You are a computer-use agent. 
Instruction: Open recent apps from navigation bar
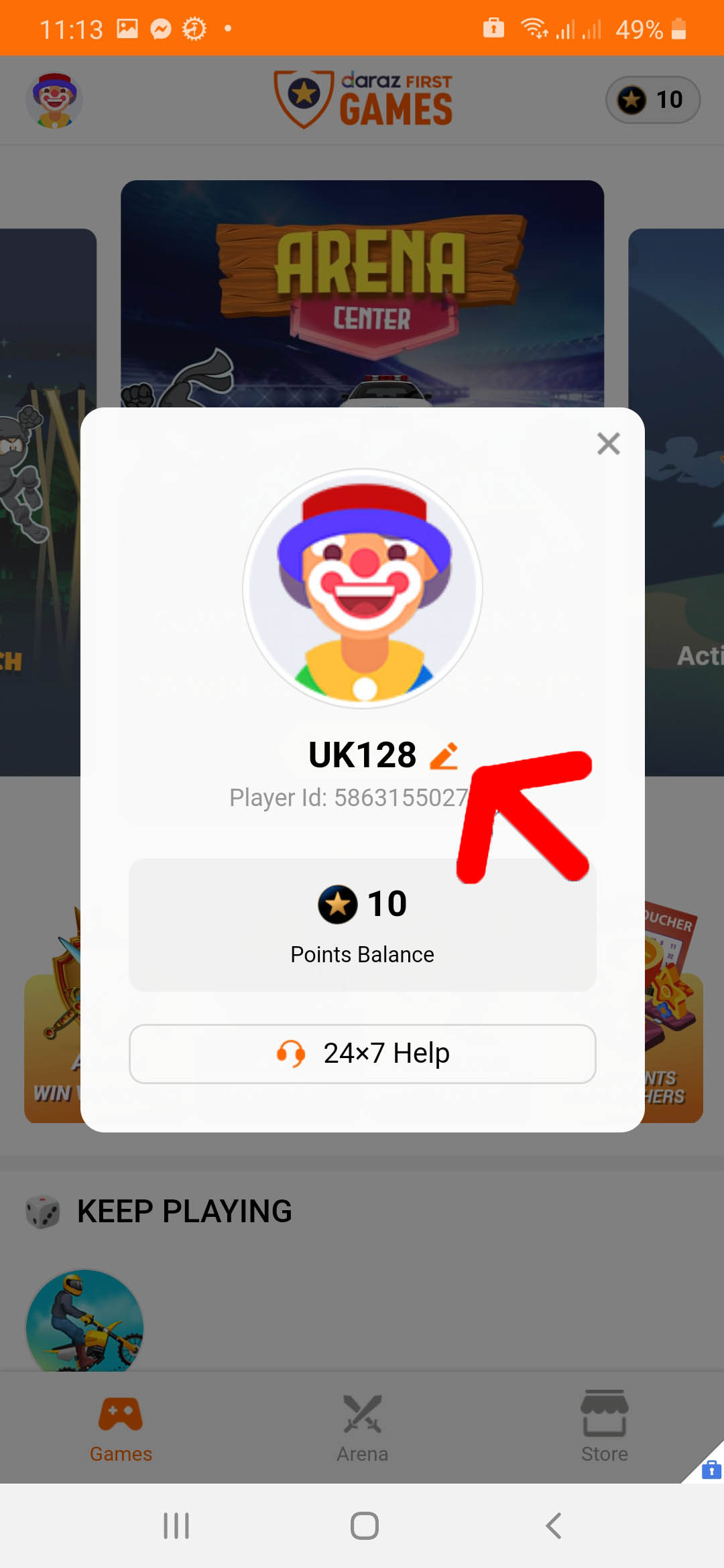click(x=176, y=1526)
